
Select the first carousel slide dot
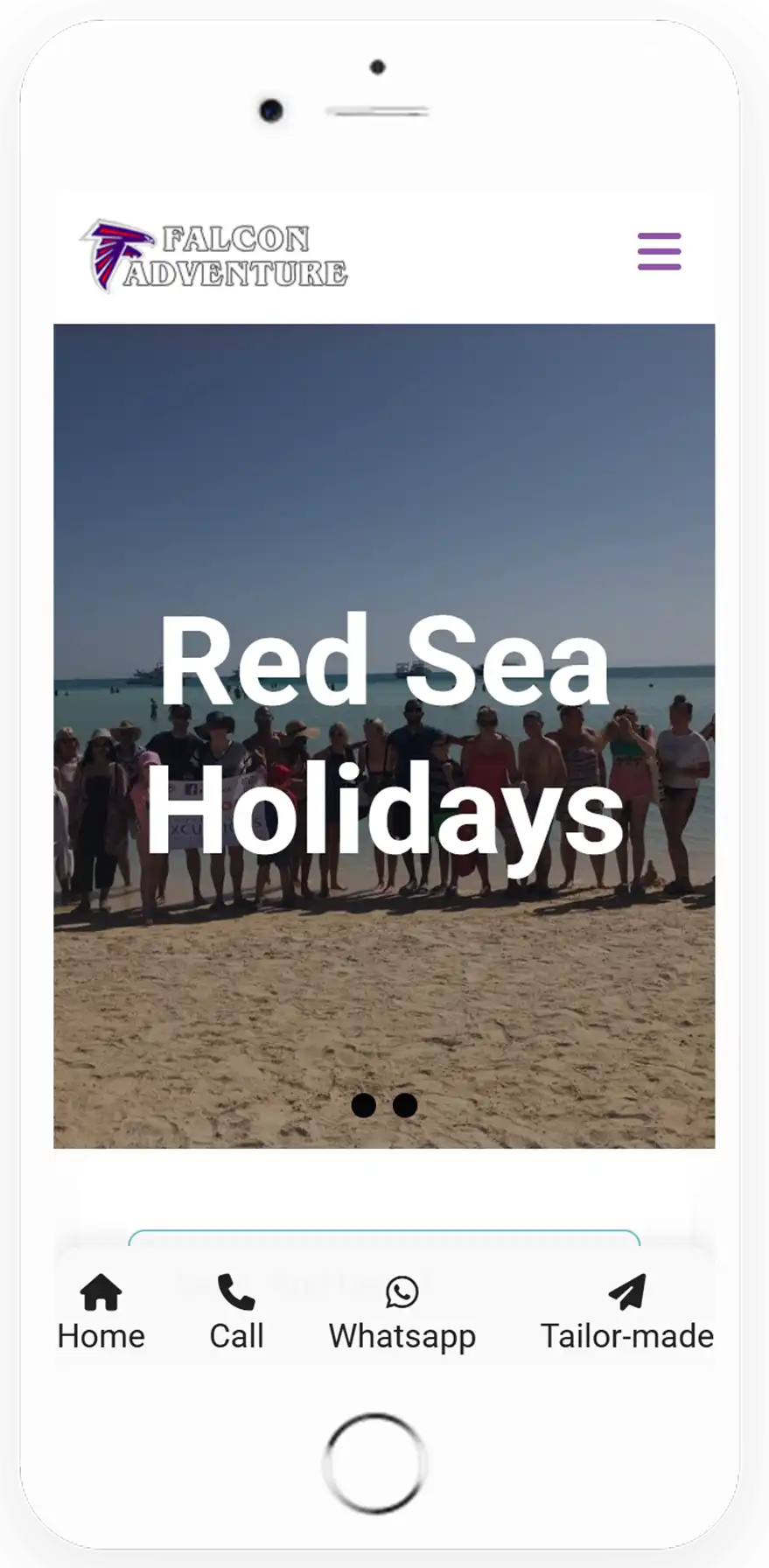[363, 1106]
